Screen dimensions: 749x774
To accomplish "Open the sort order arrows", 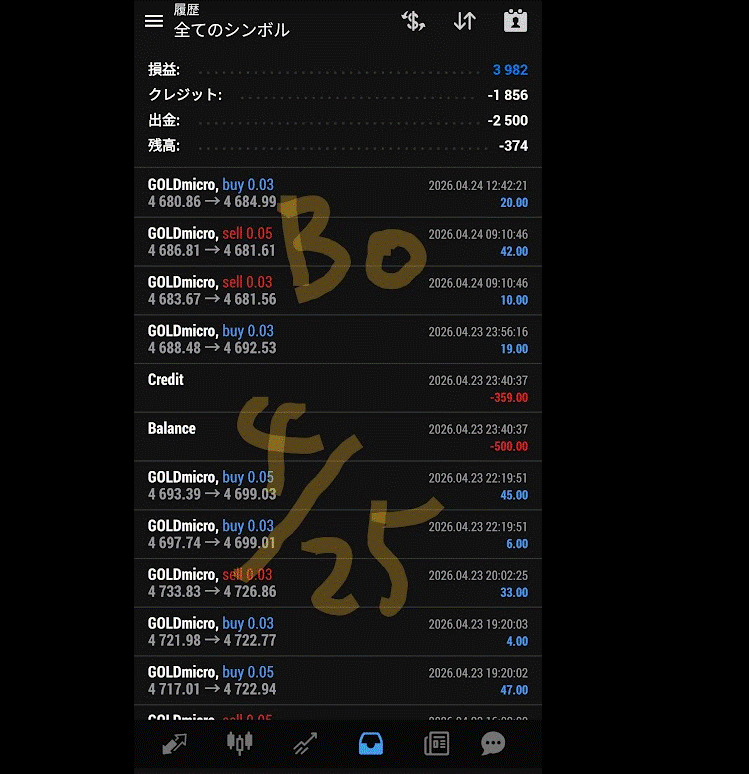I will point(464,21).
